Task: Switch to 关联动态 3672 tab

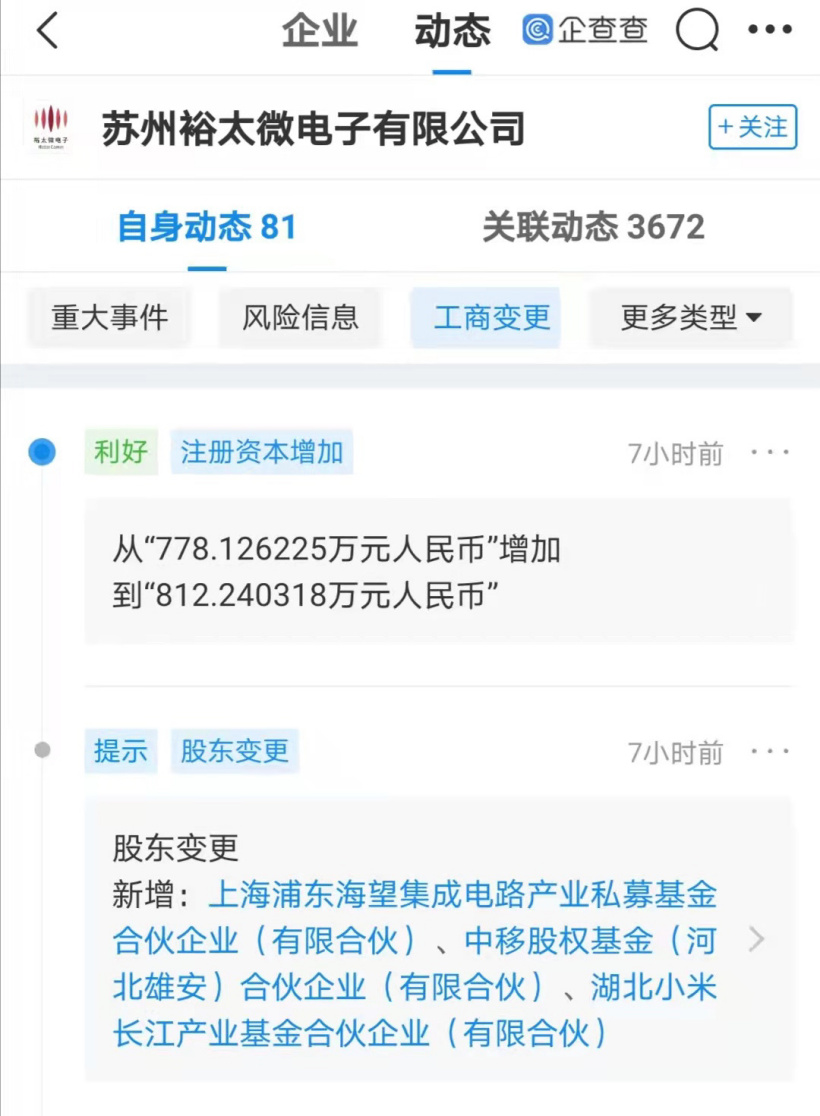Action: pos(593,227)
